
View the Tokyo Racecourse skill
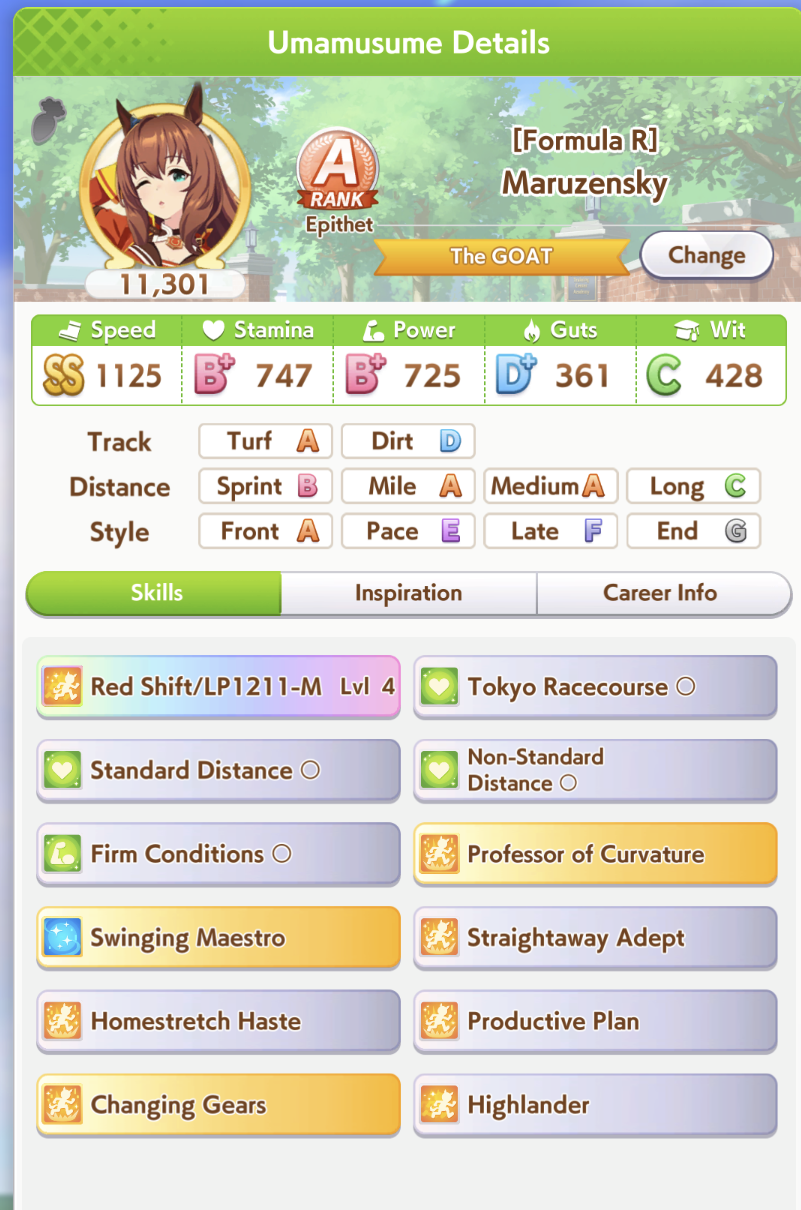(x=595, y=687)
